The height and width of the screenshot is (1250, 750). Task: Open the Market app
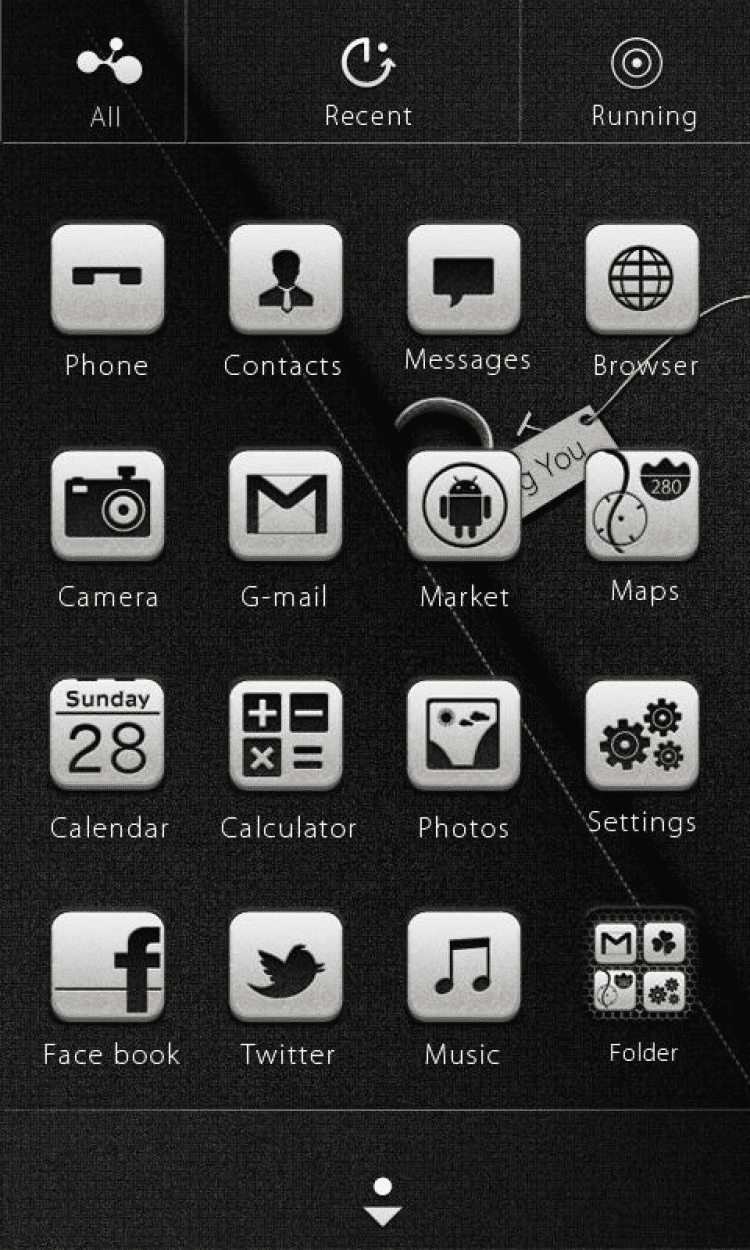pos(464,506)
